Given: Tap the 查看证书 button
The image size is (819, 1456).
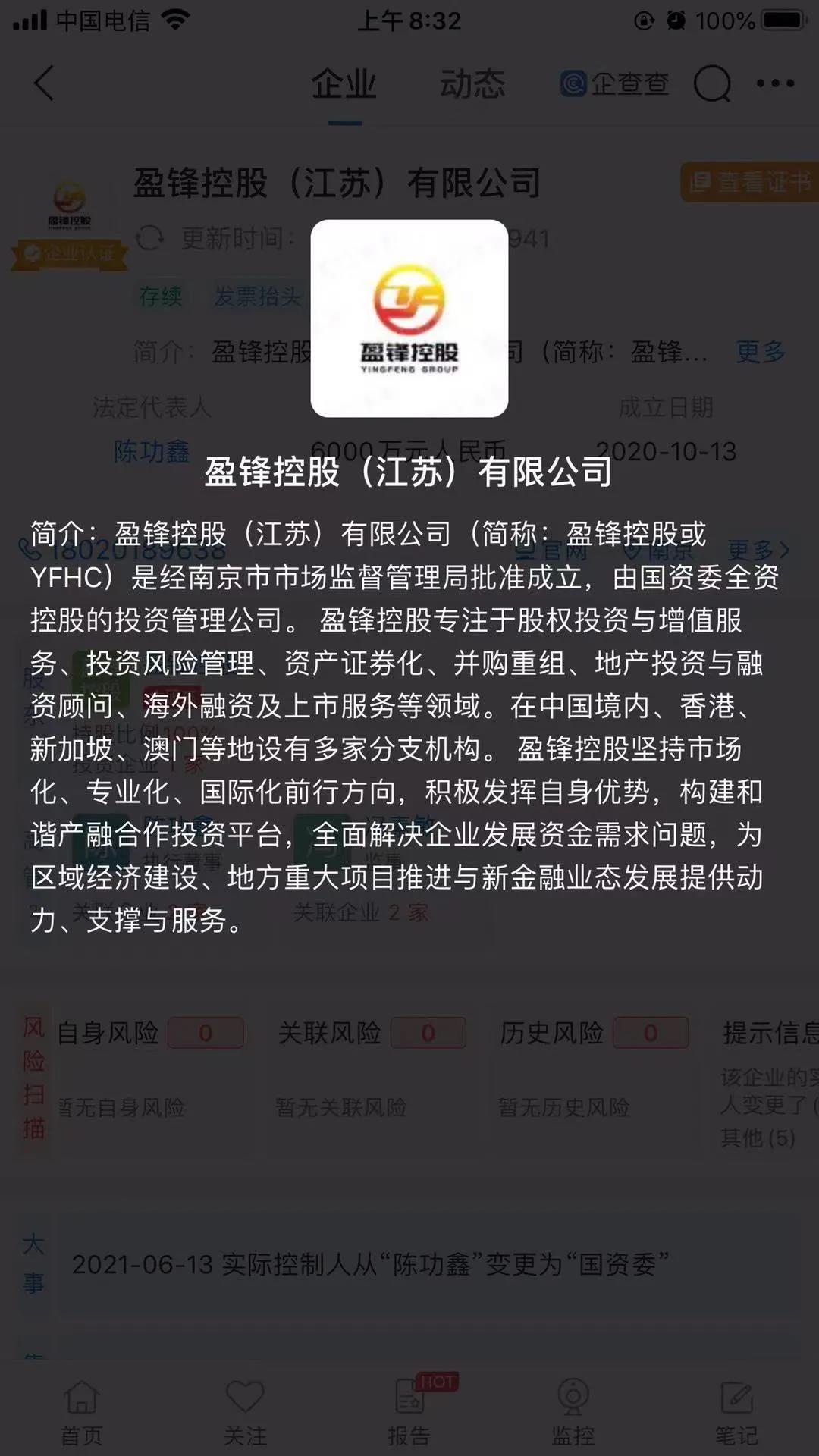Looking at the screenshot, I should coord(748,182).
